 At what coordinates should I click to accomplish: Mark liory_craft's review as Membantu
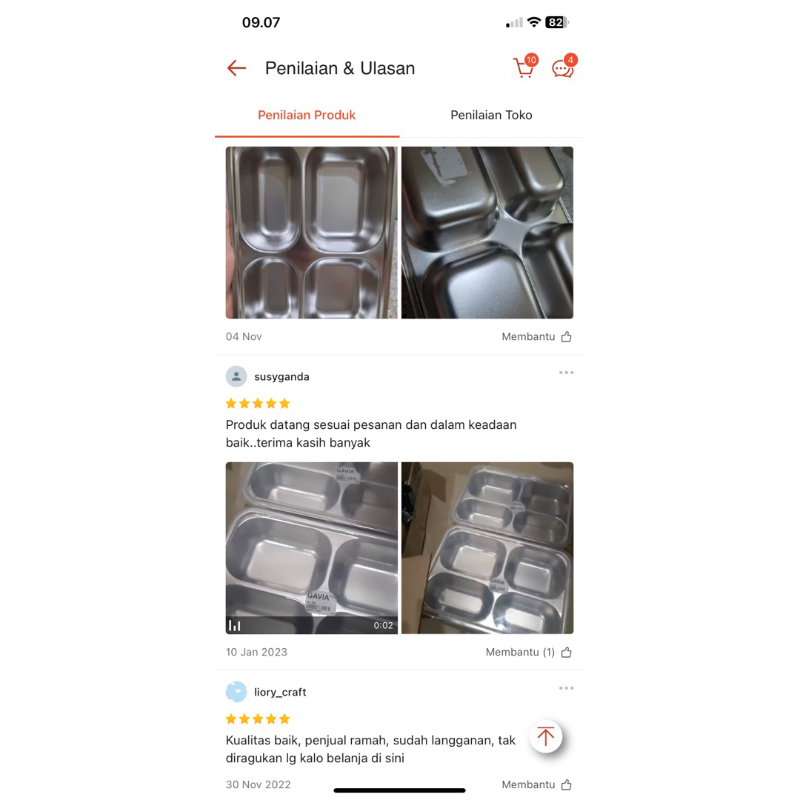click(x=537, y=785)
